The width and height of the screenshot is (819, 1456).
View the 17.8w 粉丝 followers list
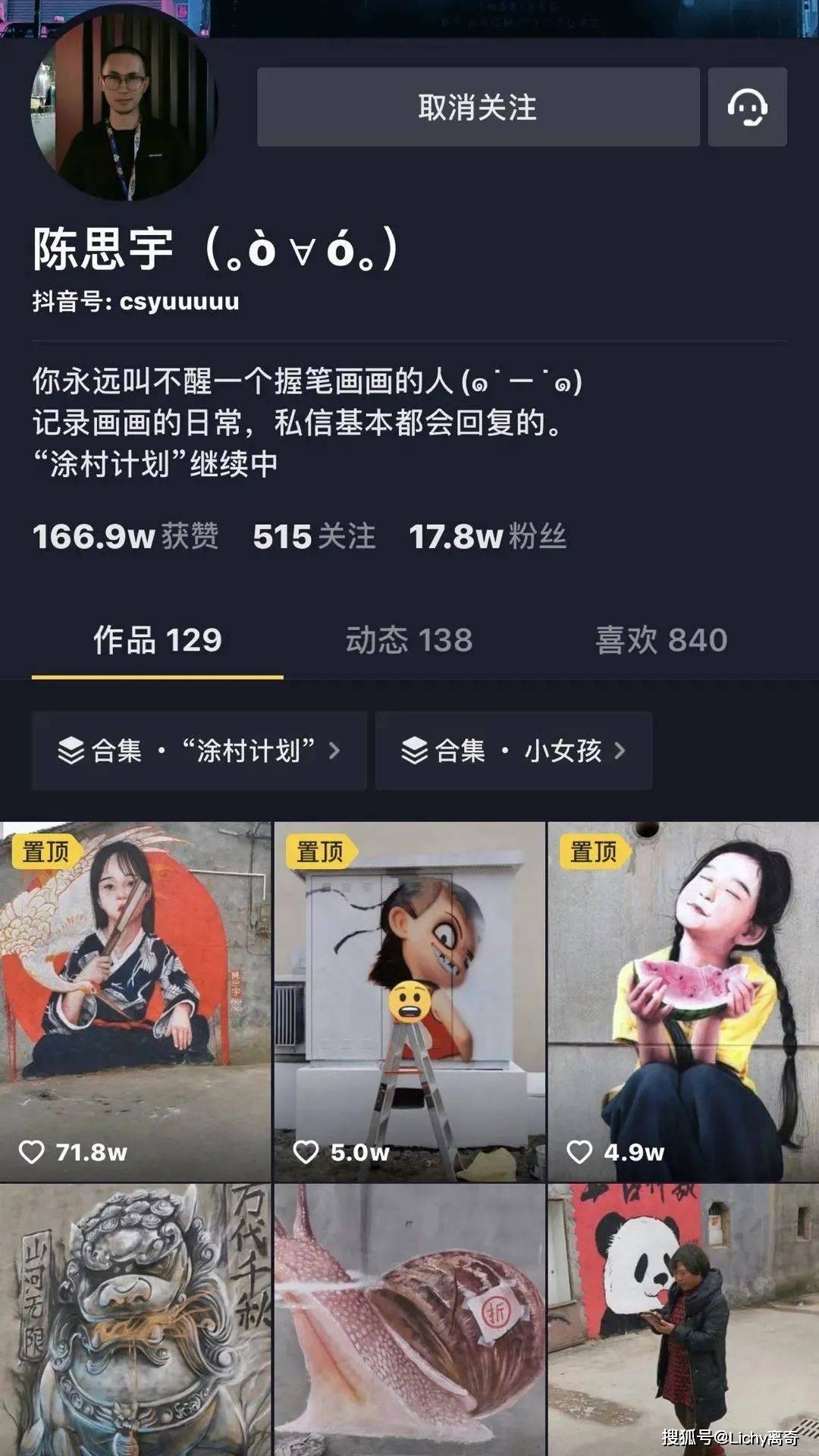(488, 537)
